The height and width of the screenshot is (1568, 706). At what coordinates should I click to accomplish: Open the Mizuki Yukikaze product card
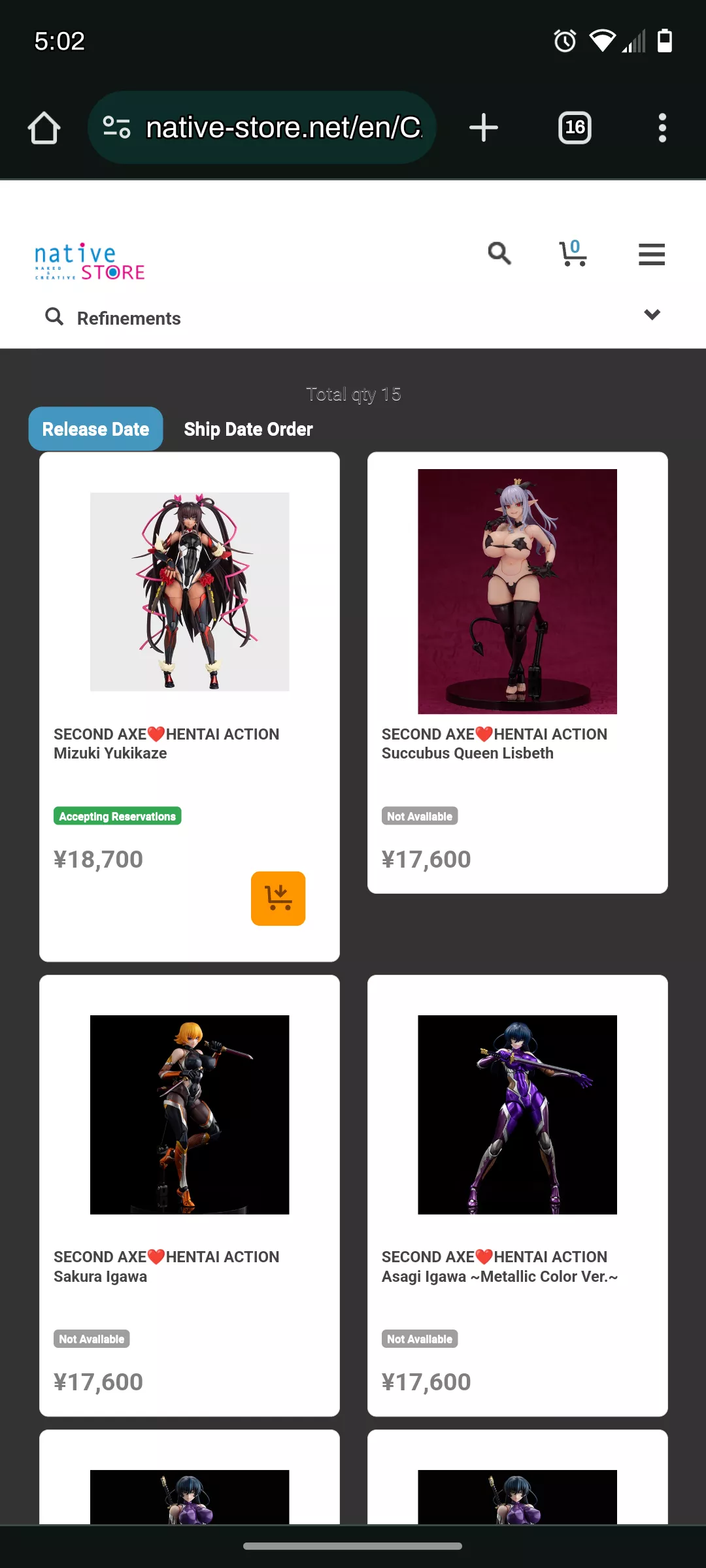190,592
